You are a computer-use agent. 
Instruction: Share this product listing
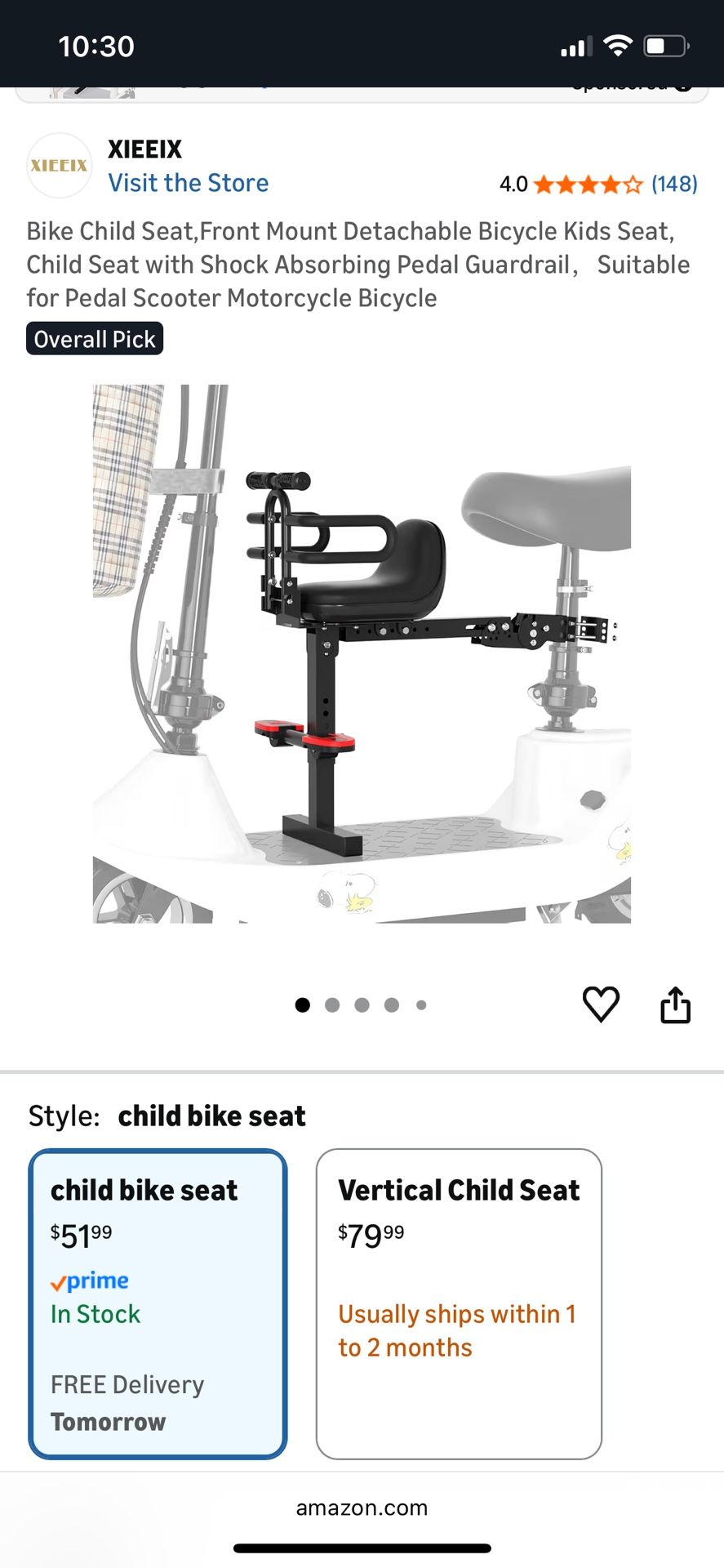(675, 1004)
